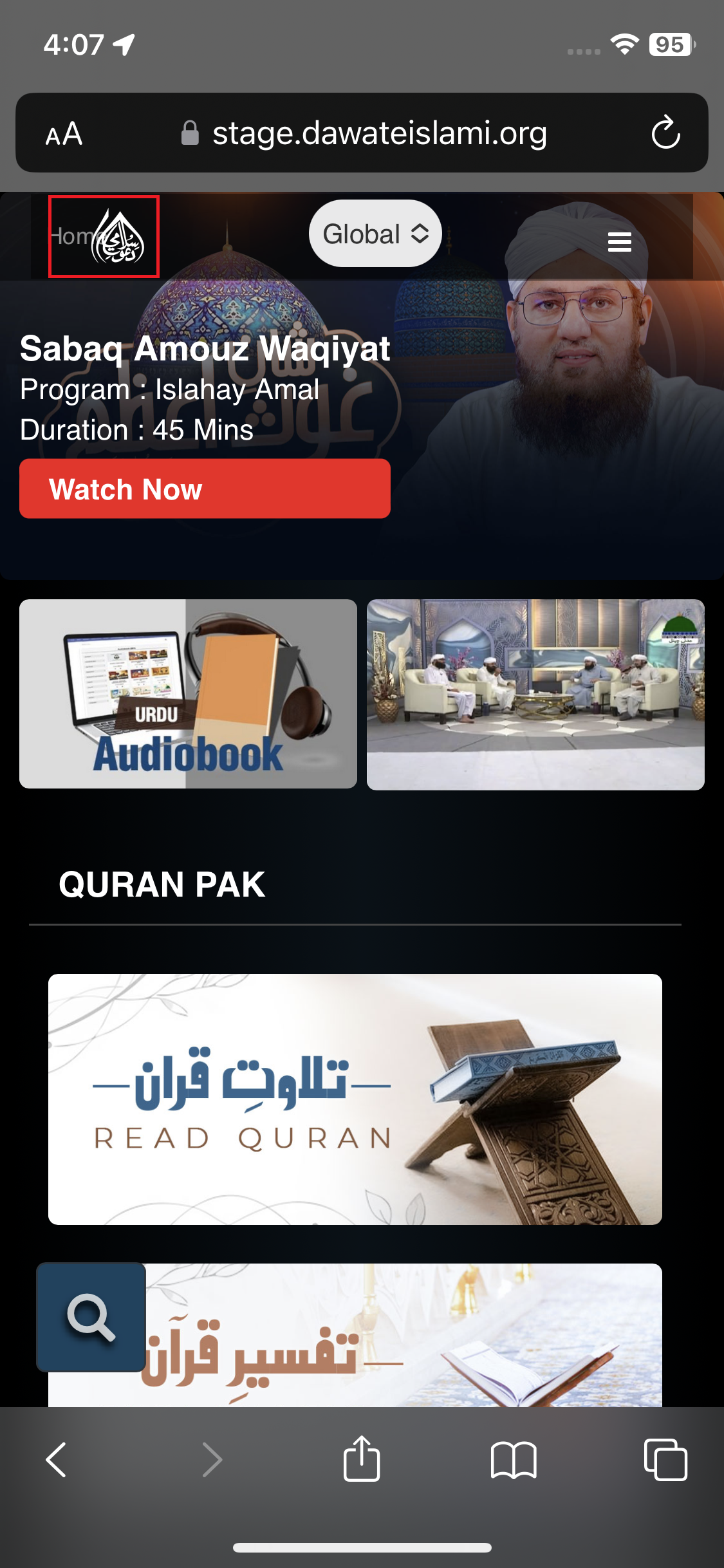
Task: Share this page
Action: point(362,1458)
